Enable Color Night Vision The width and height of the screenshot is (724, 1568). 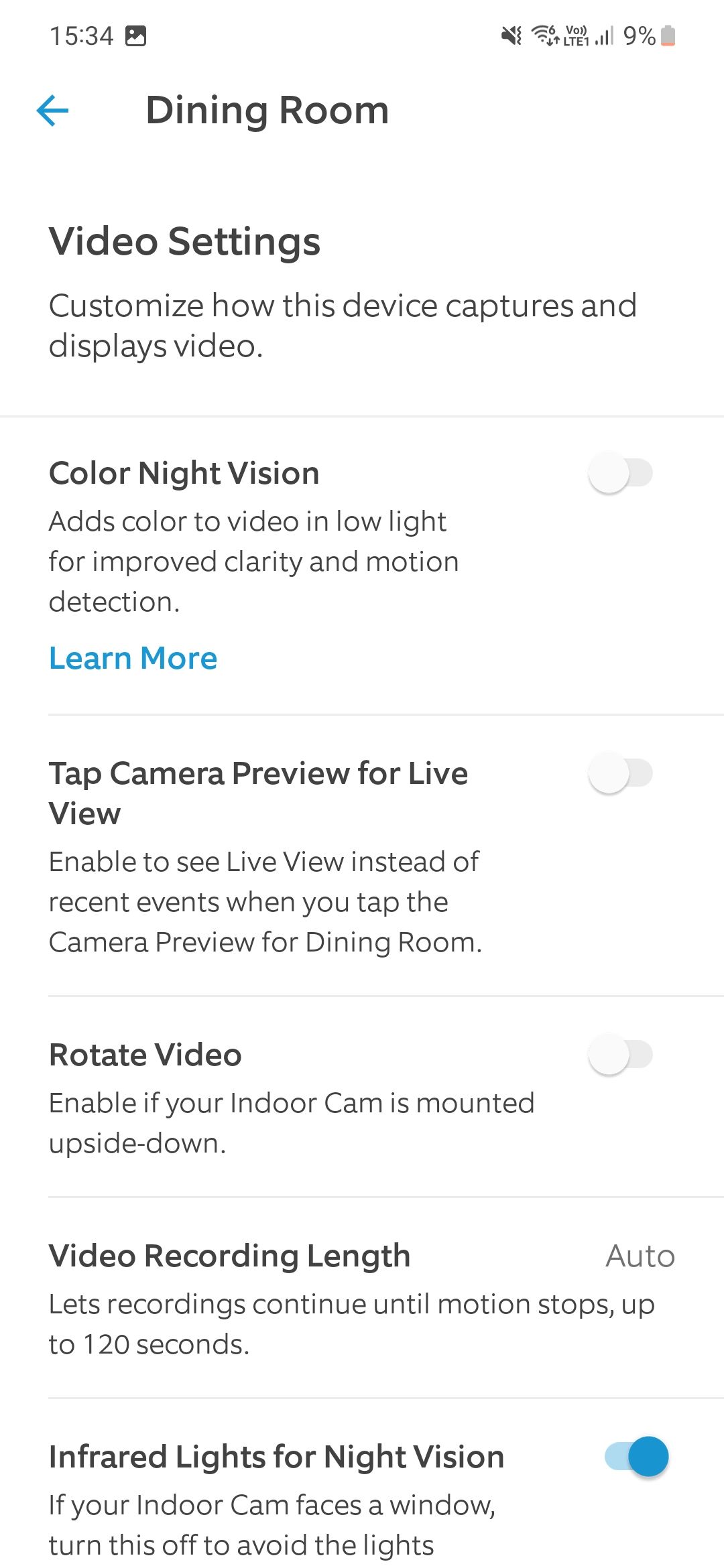pyautogui.click(x=621, y=473)
